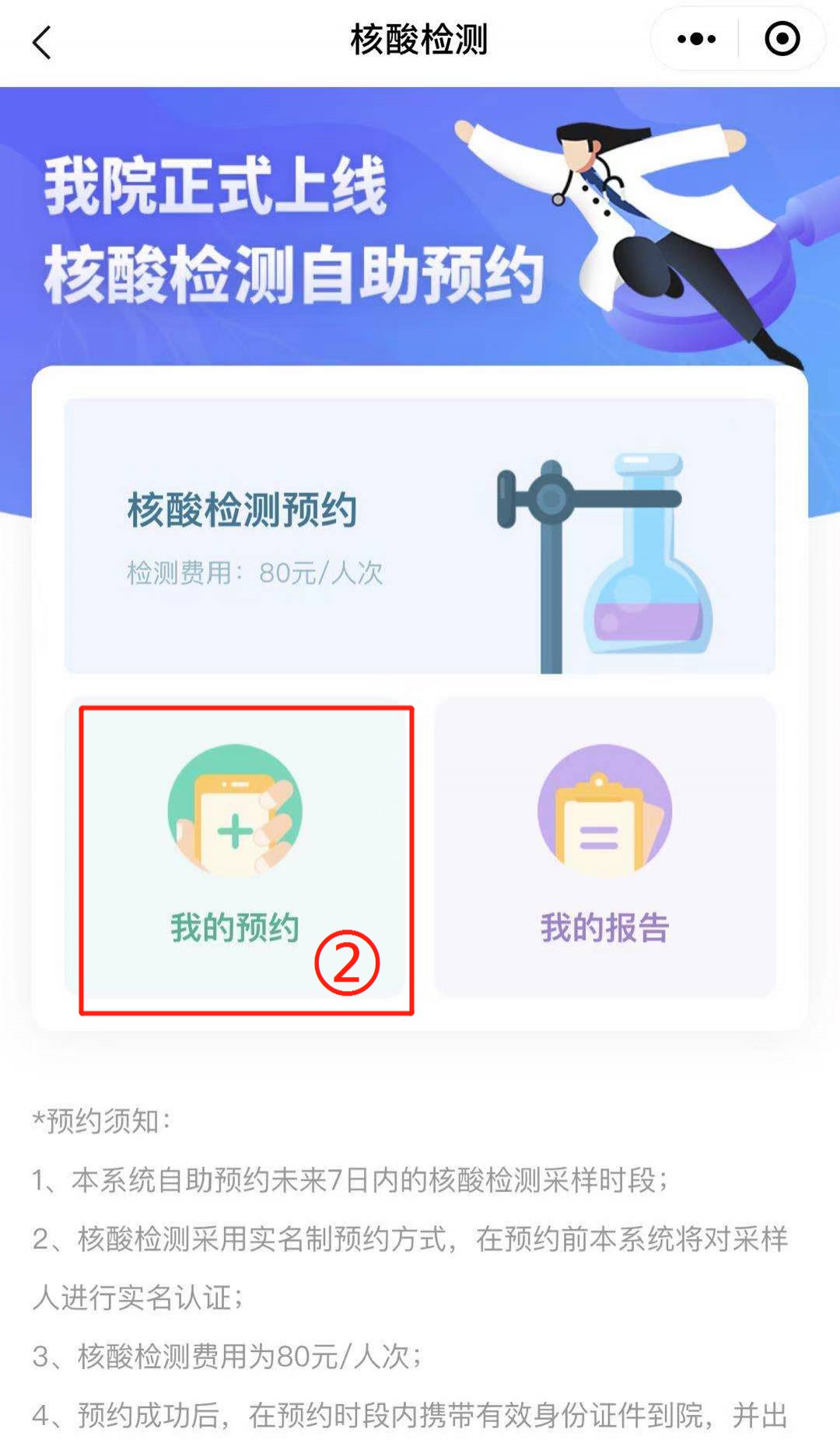Open the mini program more options menu
The image size is (840, 1450).
coord(696,39)
